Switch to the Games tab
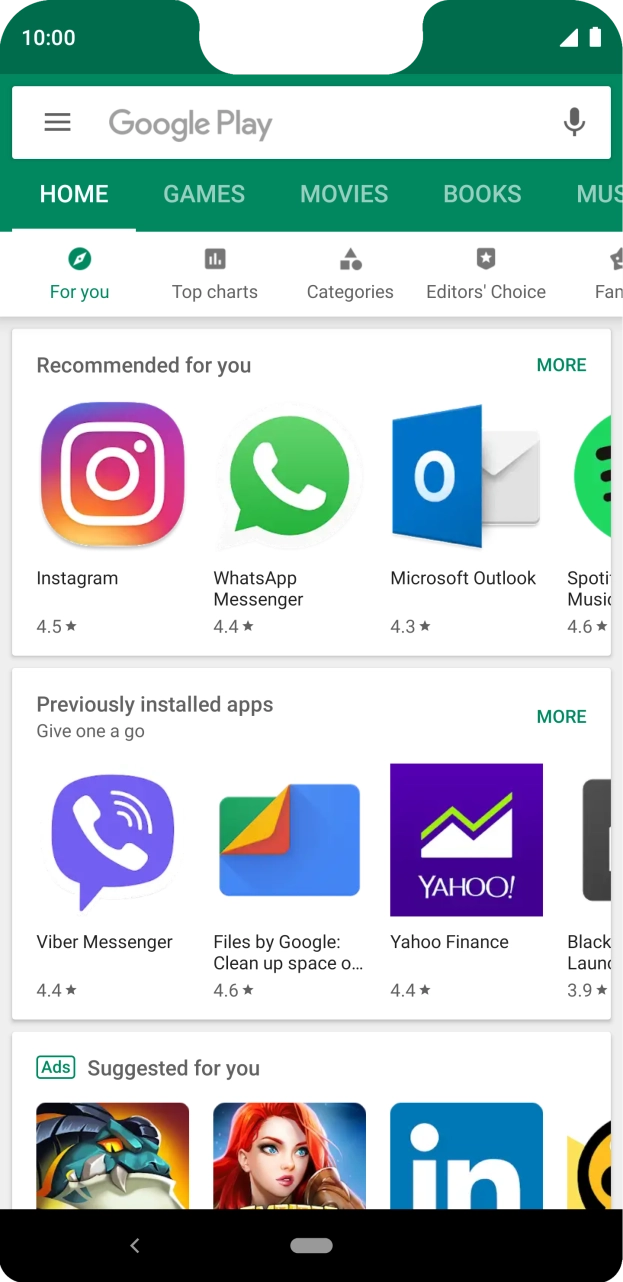 [204, 194]
